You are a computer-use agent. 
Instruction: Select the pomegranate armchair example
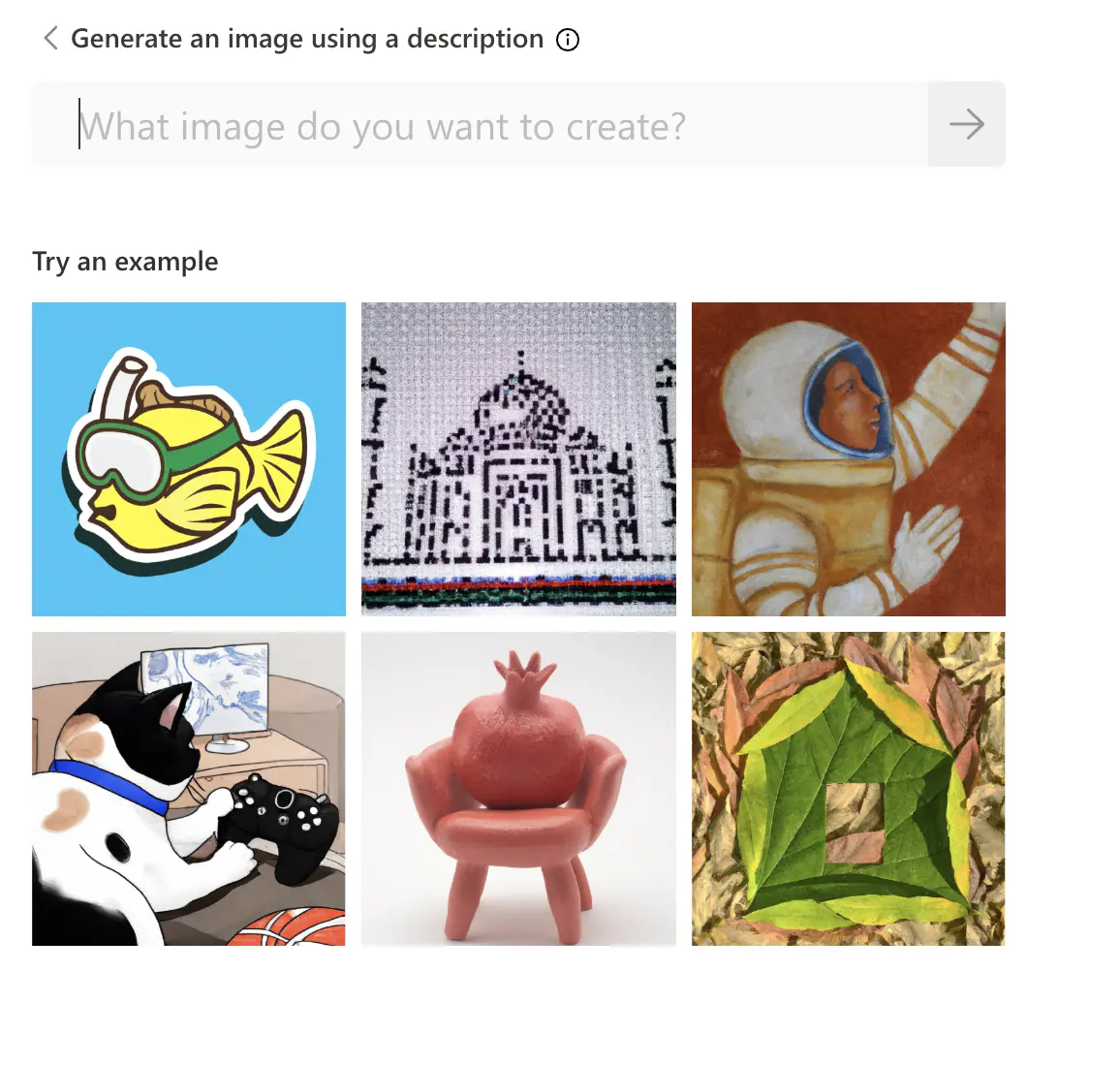tap(518, 789)
